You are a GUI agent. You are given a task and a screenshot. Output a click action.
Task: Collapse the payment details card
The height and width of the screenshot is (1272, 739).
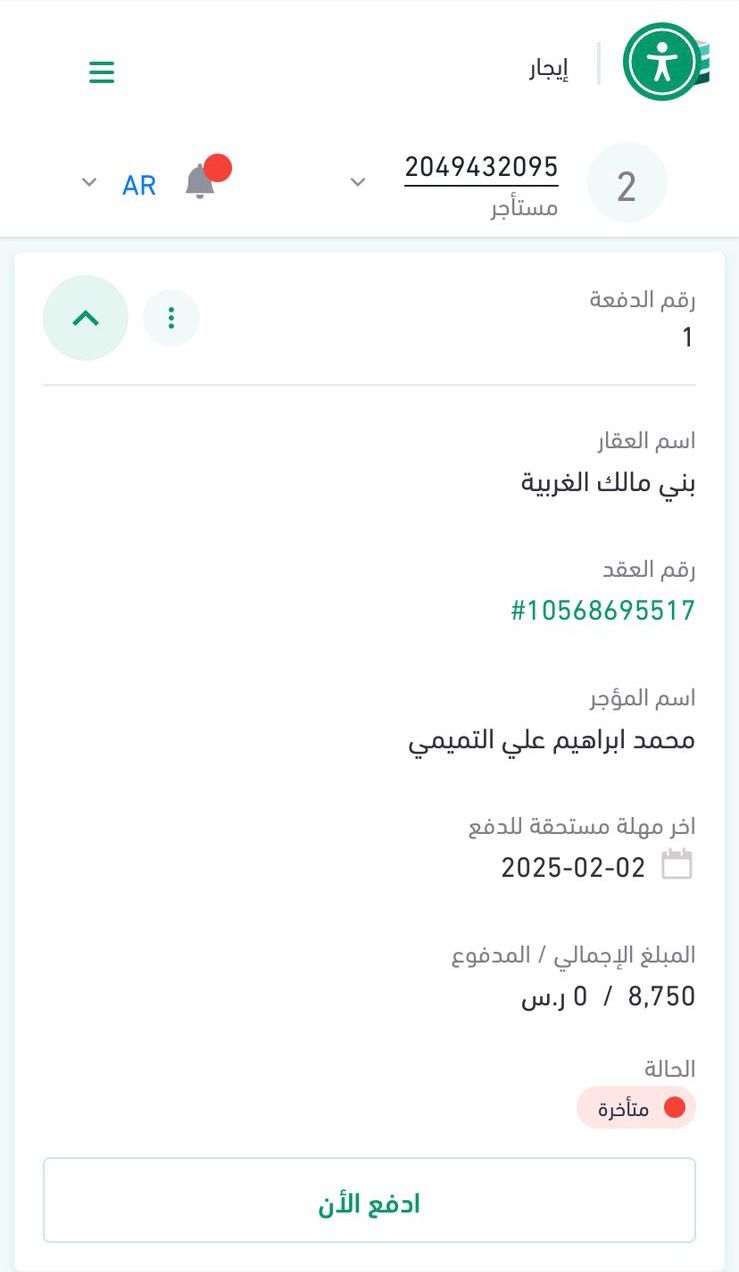point(86,318)
